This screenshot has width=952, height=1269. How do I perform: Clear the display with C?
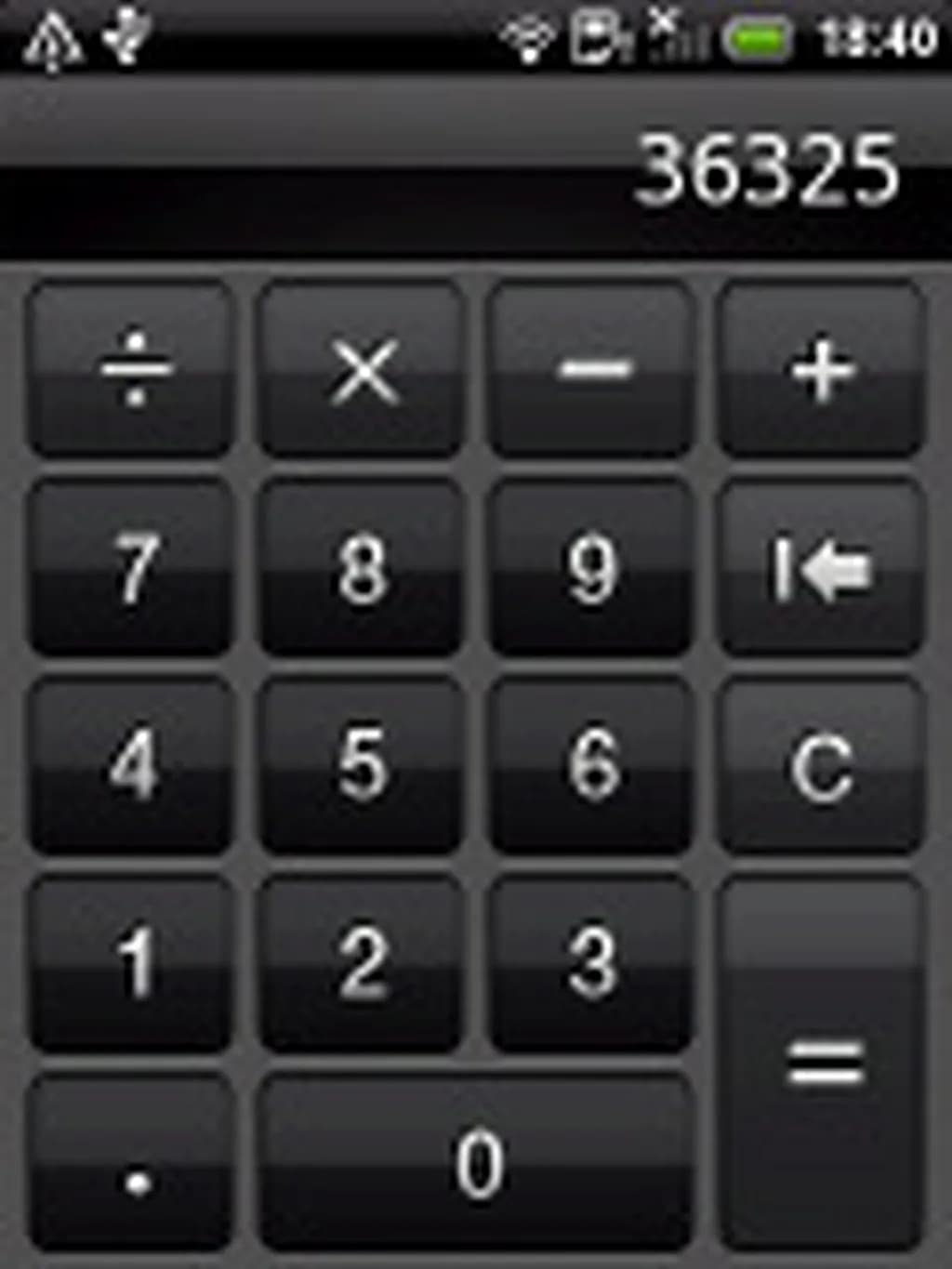click(x=821, y=765)
